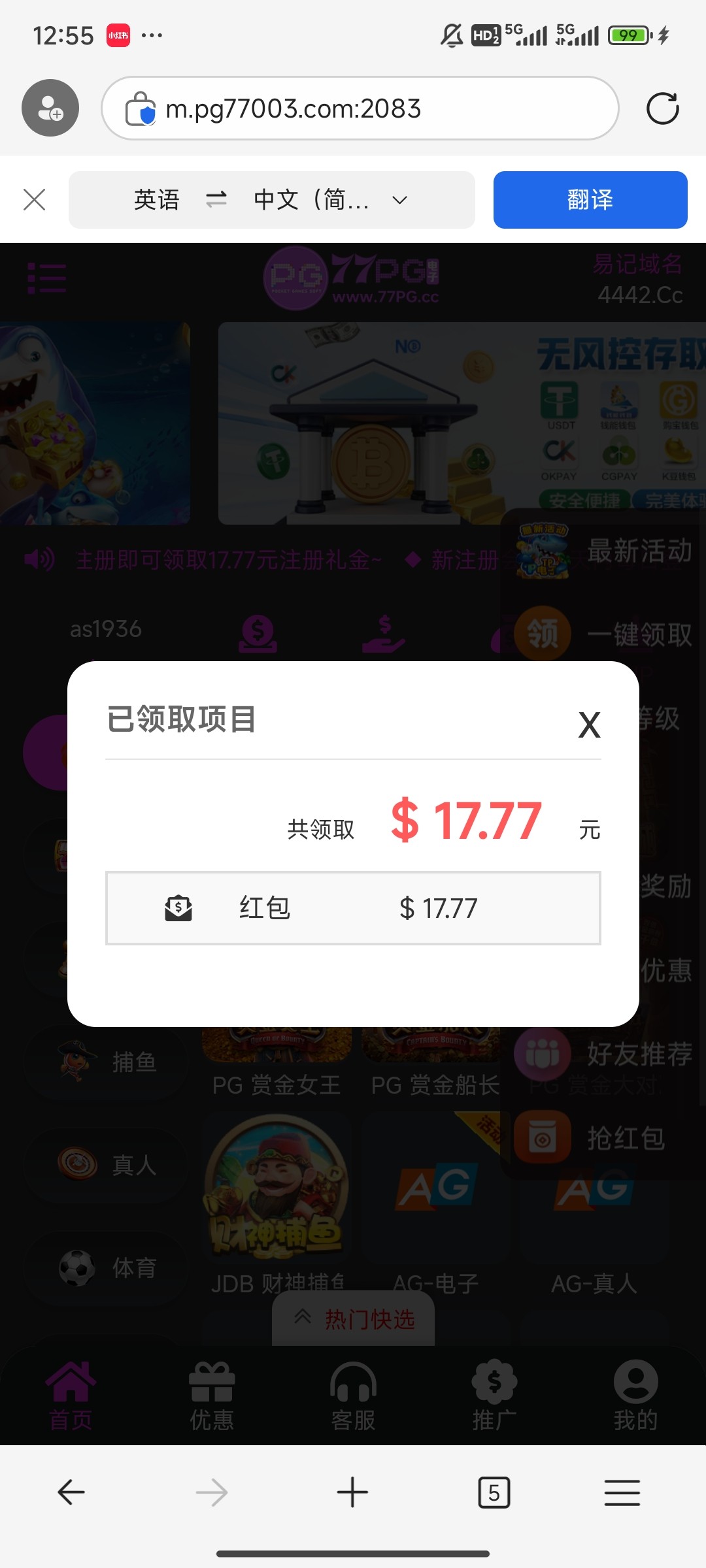The width and height of the screenshot is (706, 1568).
Task: Reload the current page
Action: pos(662,108)
